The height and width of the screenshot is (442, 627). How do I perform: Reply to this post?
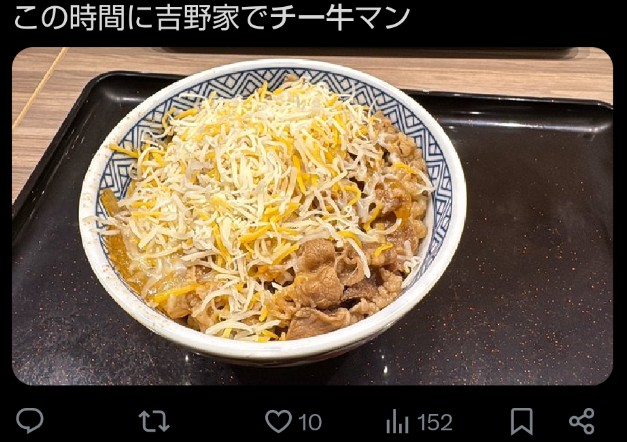pyautogui.click(x=30, y=421)
